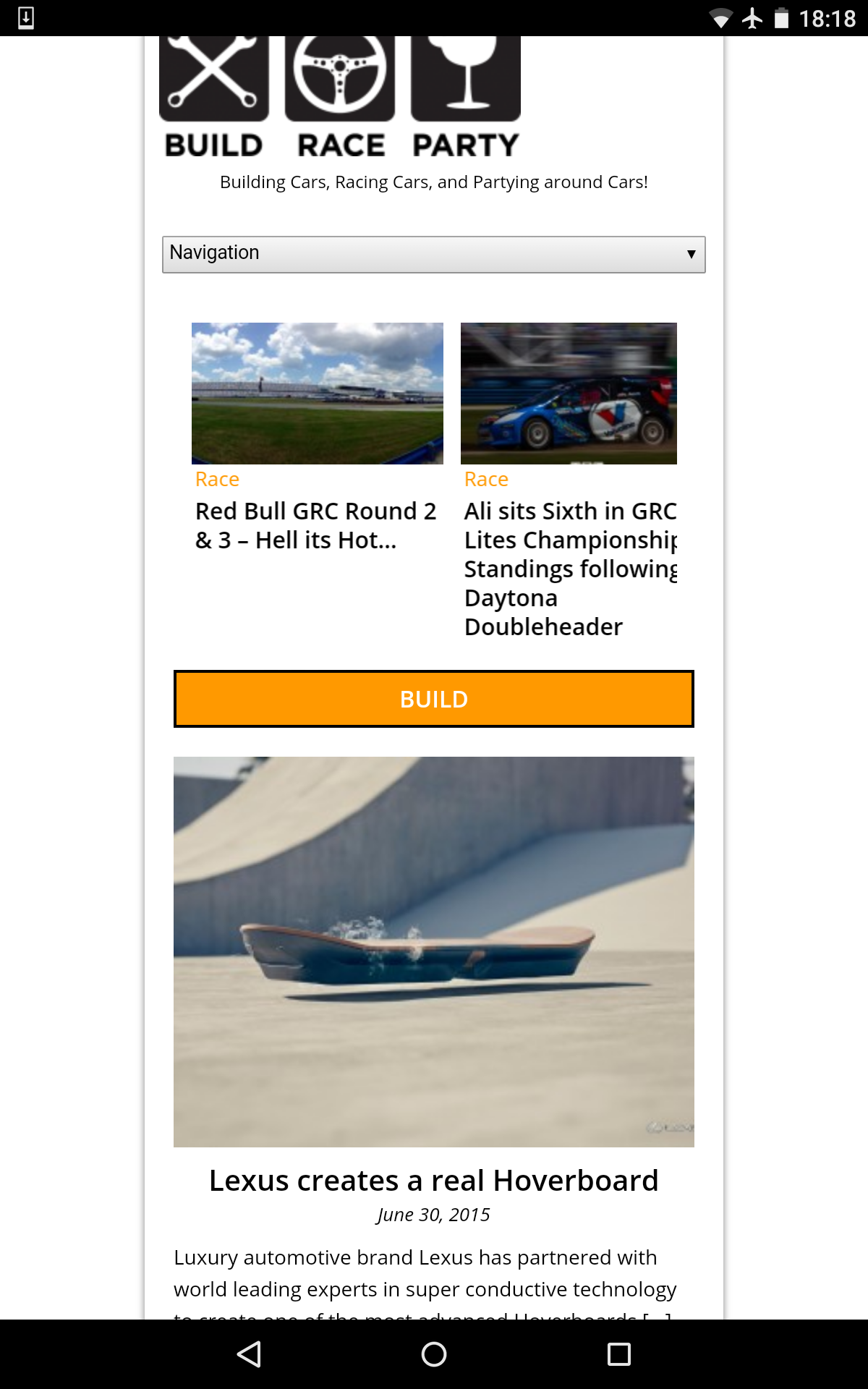Go back using the system back button
Screen dimensions: 868x1389
click(249, 1354)
